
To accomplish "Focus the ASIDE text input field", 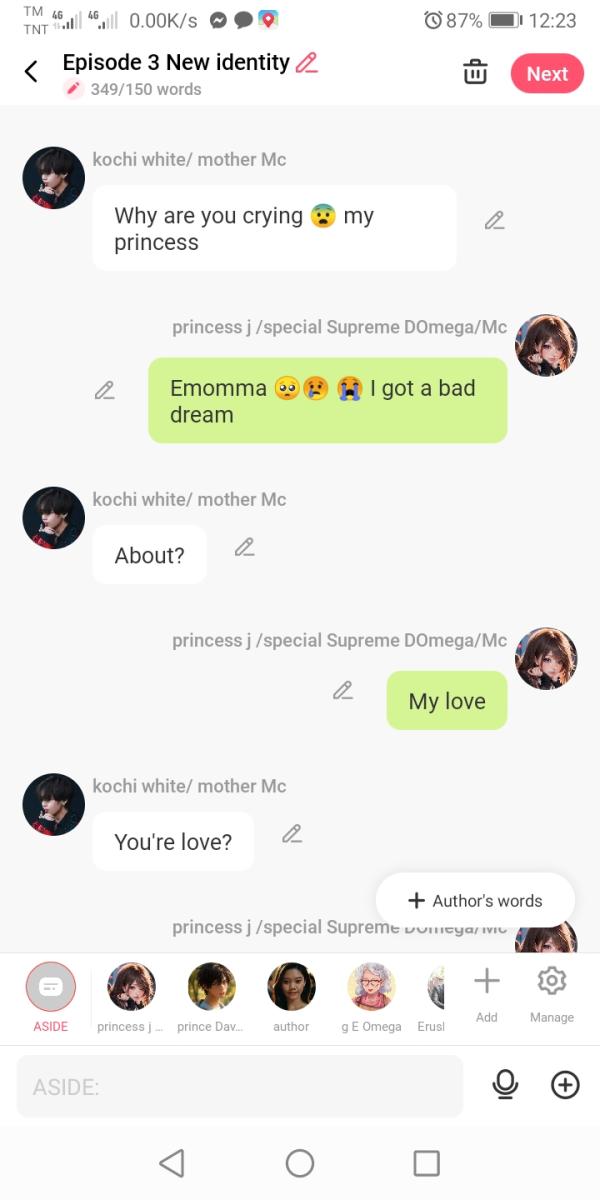I will 240,1086.
